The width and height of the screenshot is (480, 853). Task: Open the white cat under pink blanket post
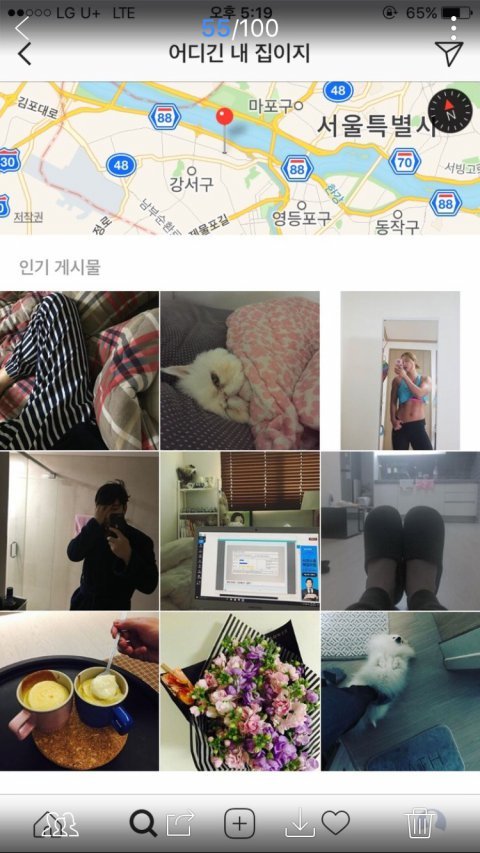click(240, 370)
